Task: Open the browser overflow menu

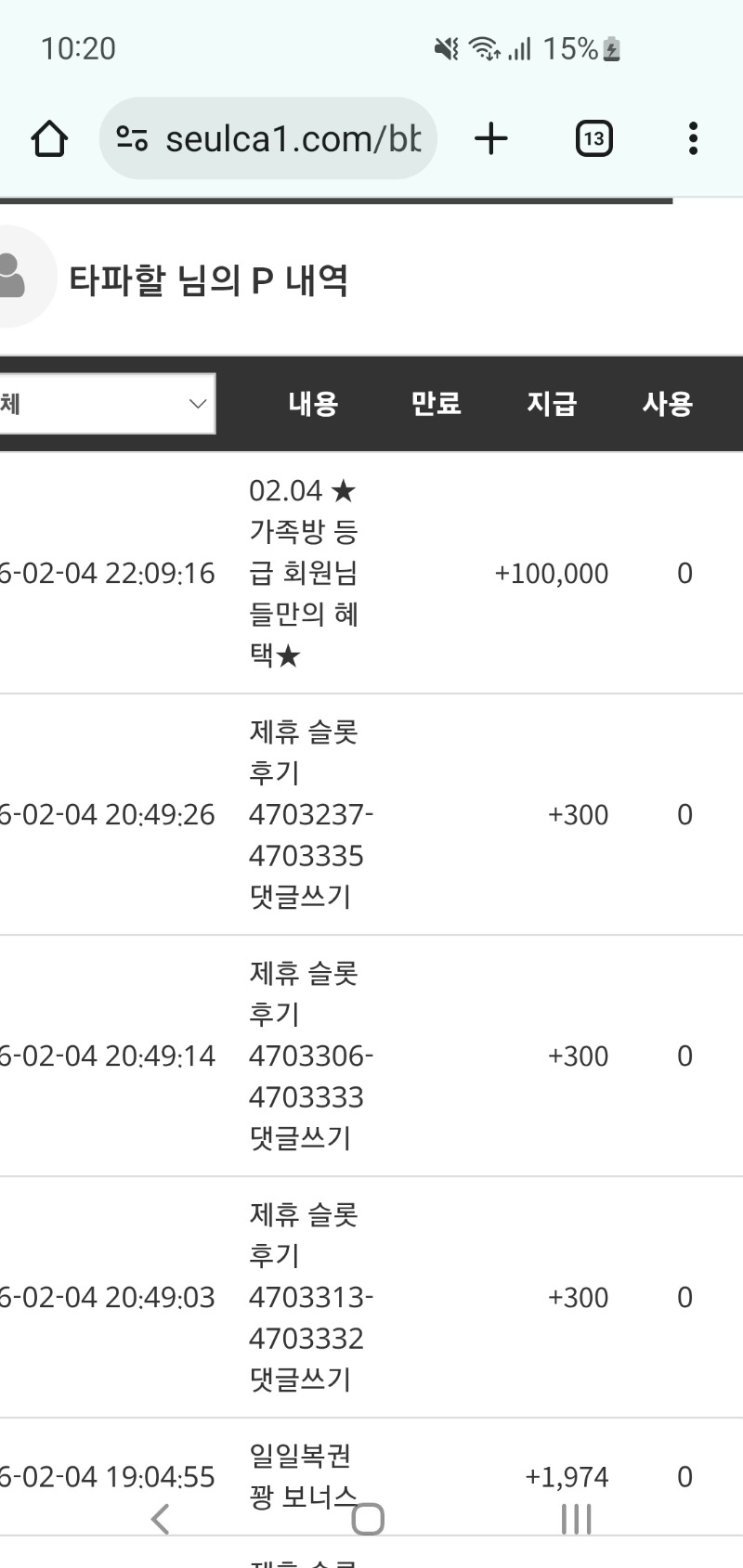Action: 693,139
